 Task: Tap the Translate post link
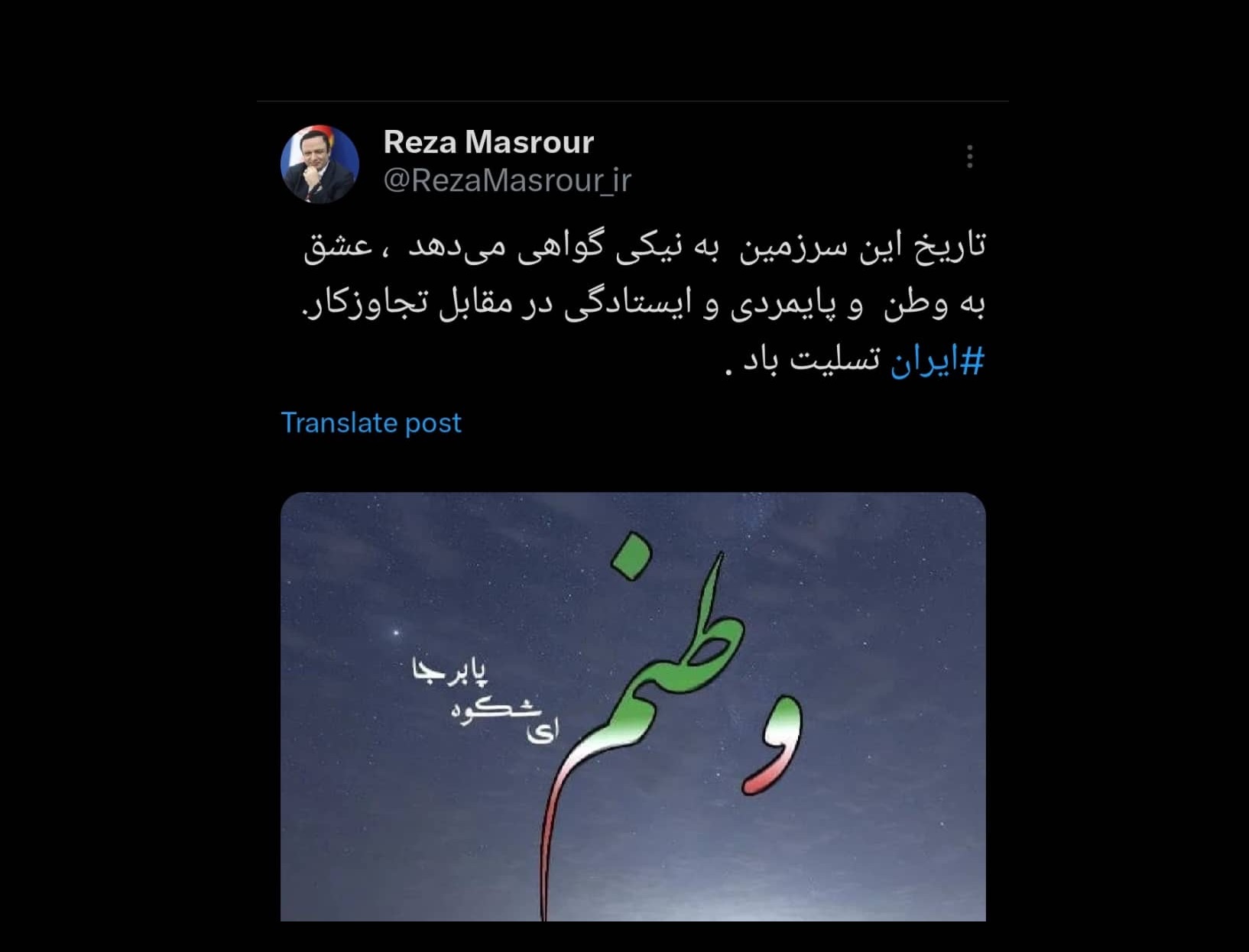tap(371, 423)
